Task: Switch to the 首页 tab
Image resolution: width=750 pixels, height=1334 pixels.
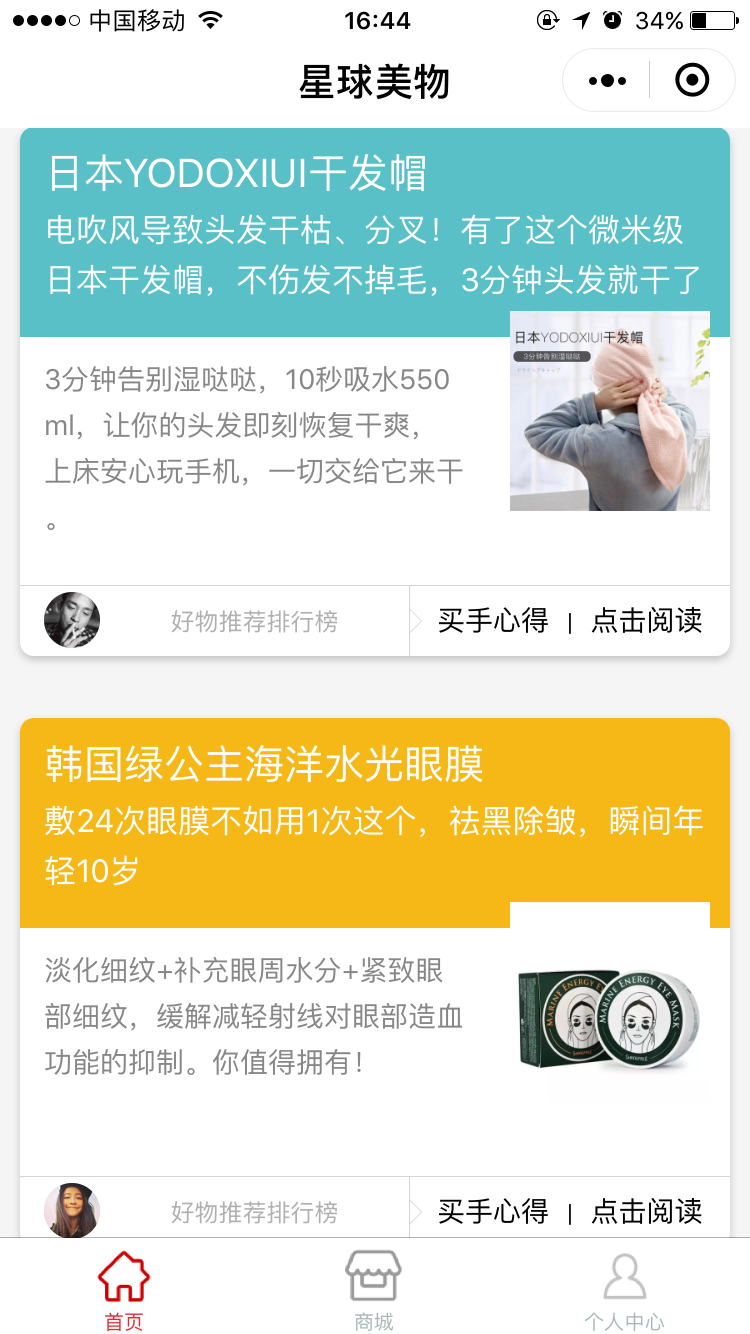Action: tap(124, 1288)
